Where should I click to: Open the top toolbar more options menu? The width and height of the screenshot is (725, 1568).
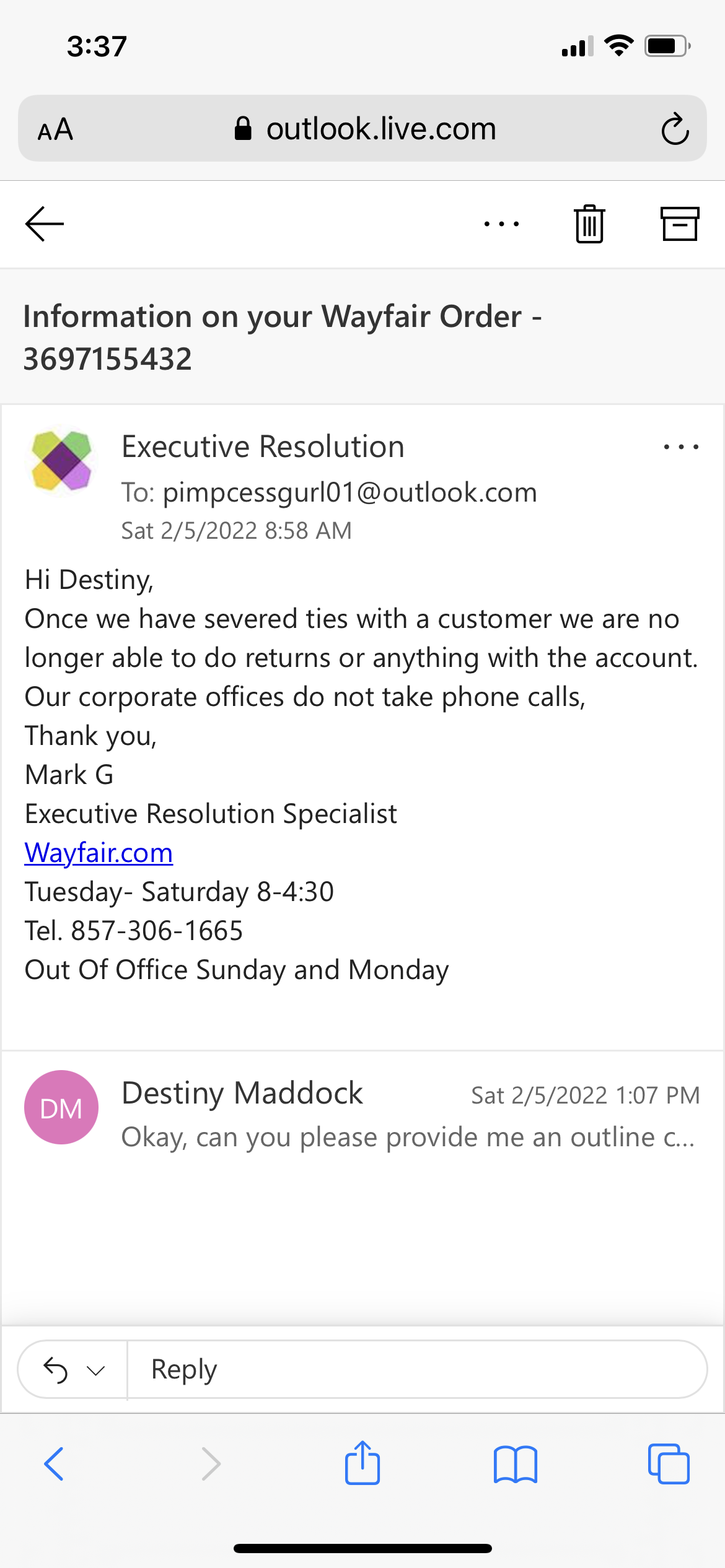click(x=501, y=224)
